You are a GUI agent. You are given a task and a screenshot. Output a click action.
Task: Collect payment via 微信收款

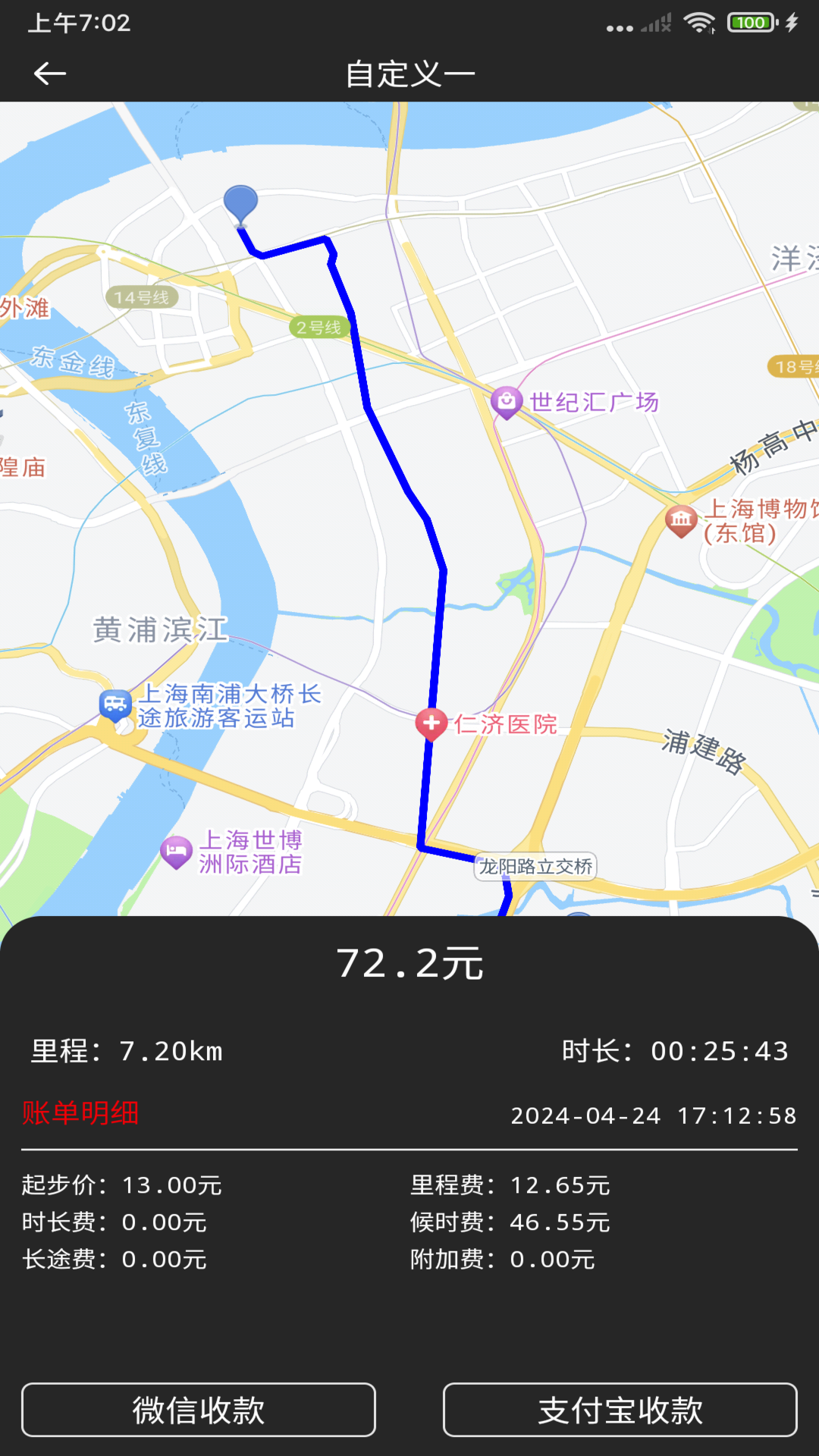199,1410
